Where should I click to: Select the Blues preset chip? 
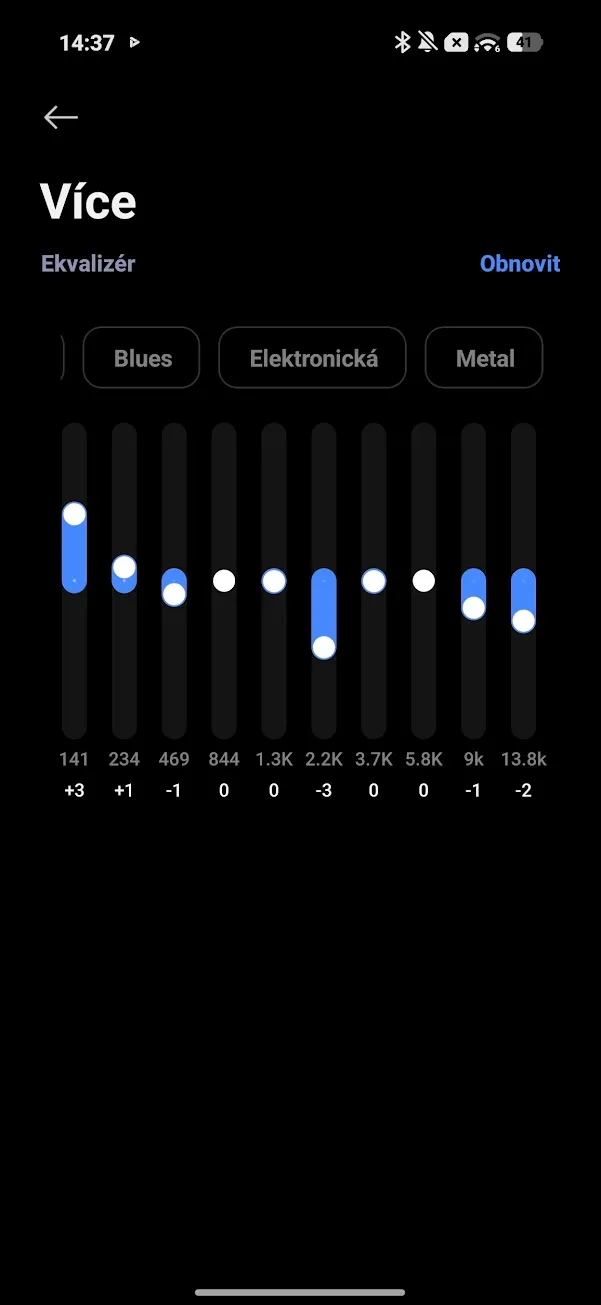click(x=142, y=358)
